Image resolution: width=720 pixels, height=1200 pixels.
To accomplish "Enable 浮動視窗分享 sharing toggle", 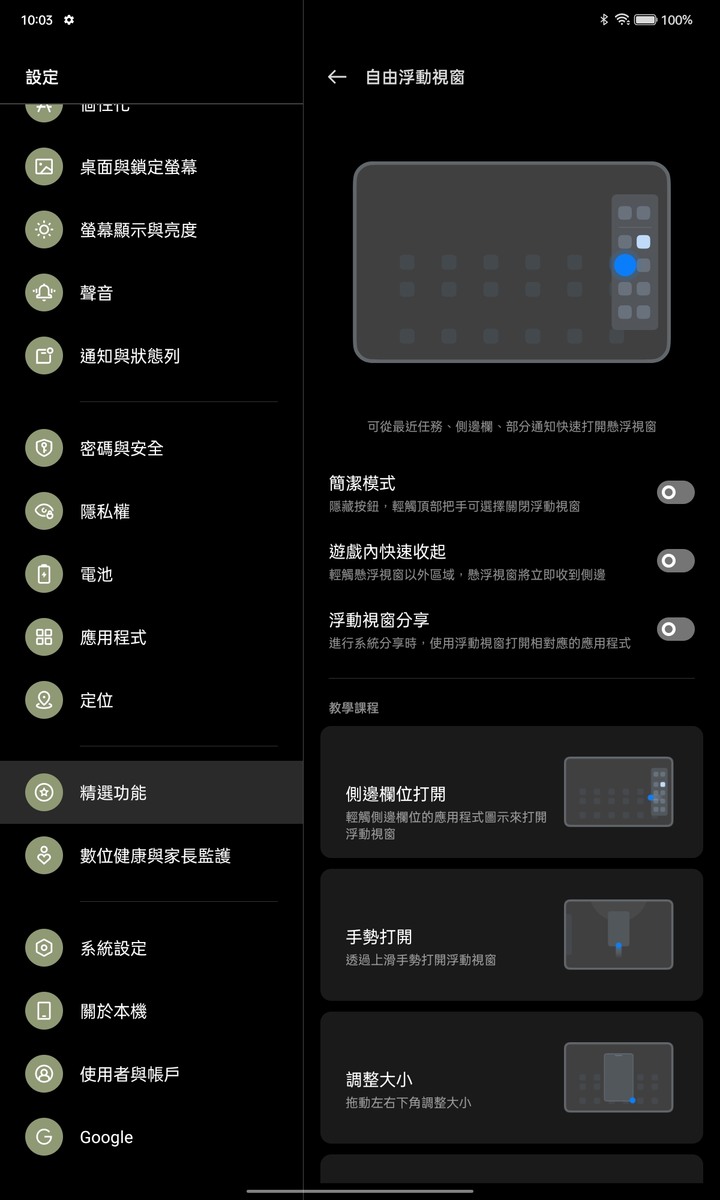I will pos(675,629).
